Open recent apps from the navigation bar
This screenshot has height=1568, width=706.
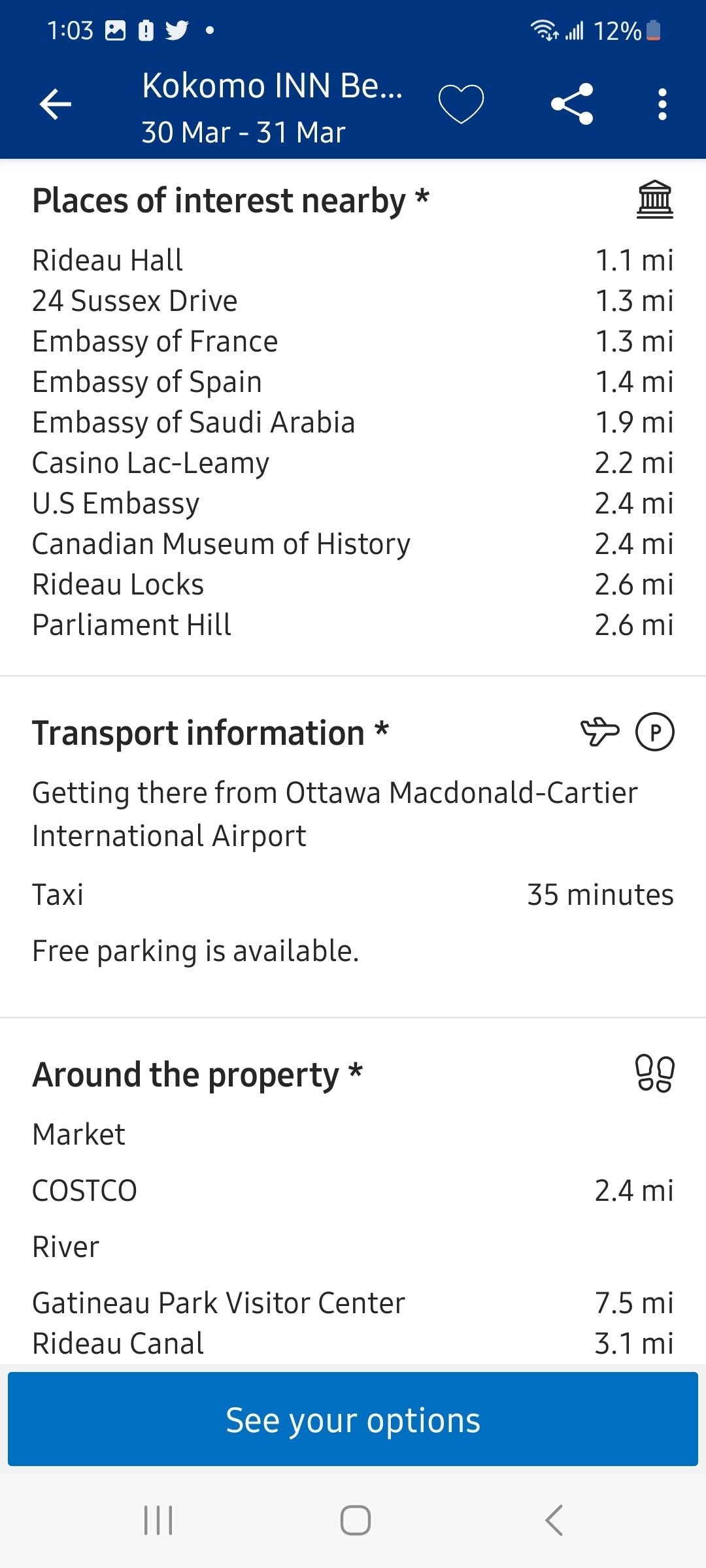click(x=158, y=1520)
